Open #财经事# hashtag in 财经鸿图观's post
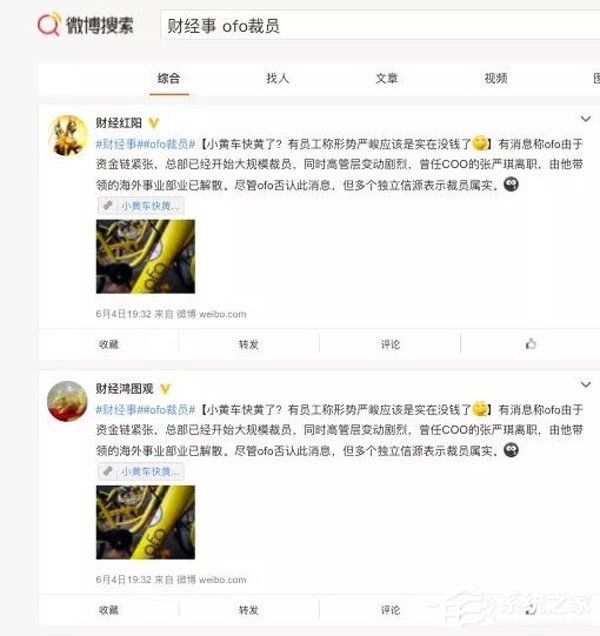The width and height of the screenshot is (600, 636). (x=117, y=410)
